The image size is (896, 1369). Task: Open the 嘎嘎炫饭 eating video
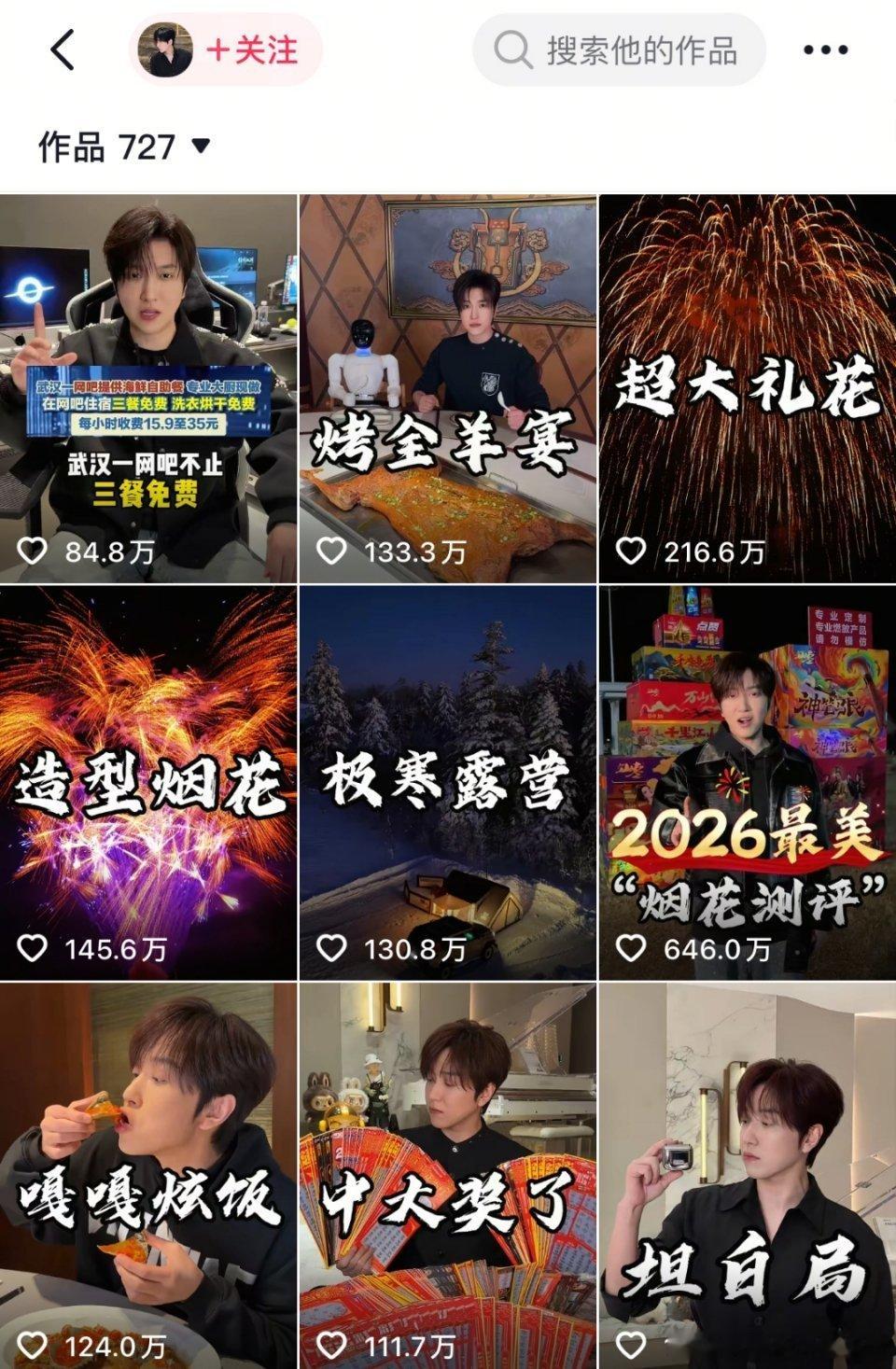point(148,1174)
